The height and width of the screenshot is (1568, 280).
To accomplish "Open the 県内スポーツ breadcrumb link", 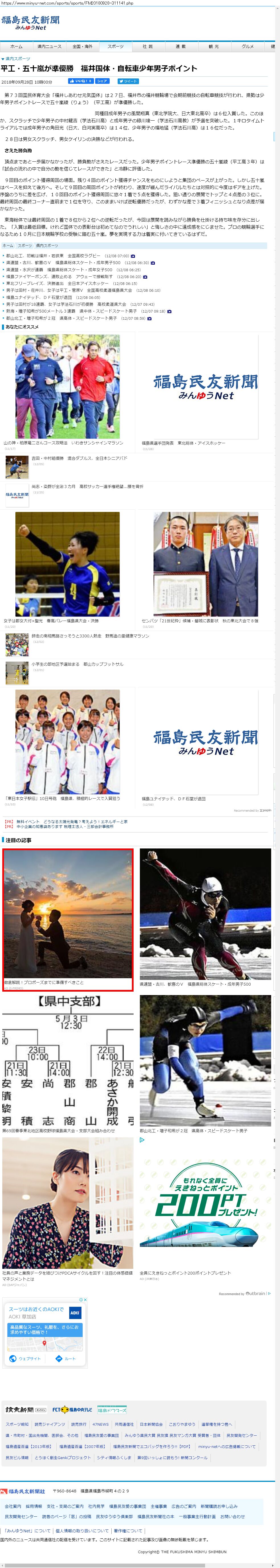I will pos(18,59).
